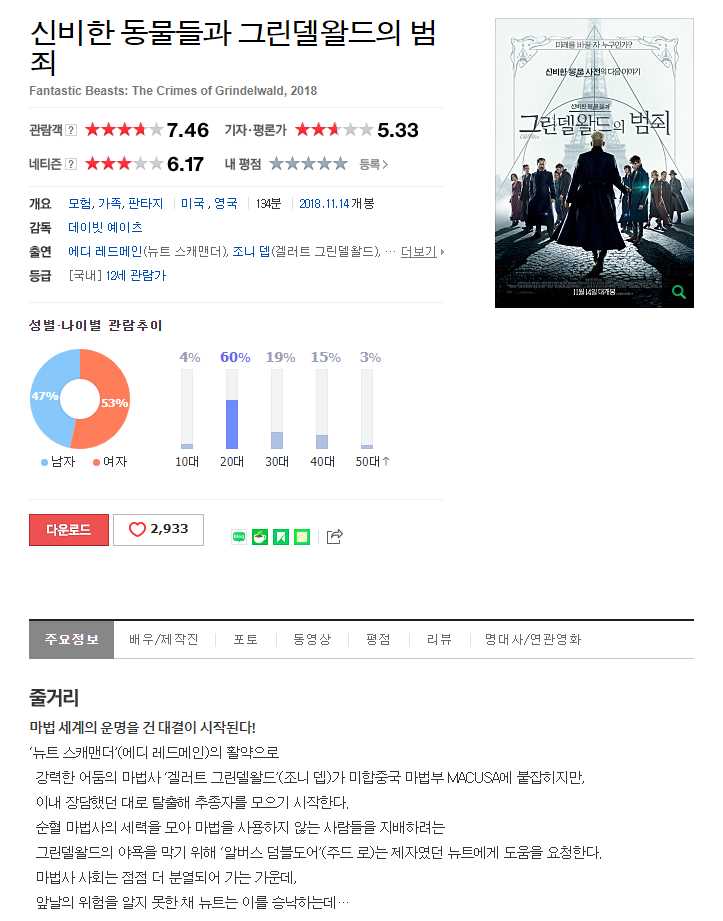
Task: Open actor 에디 레드메인 link
Action: [105, 252]
